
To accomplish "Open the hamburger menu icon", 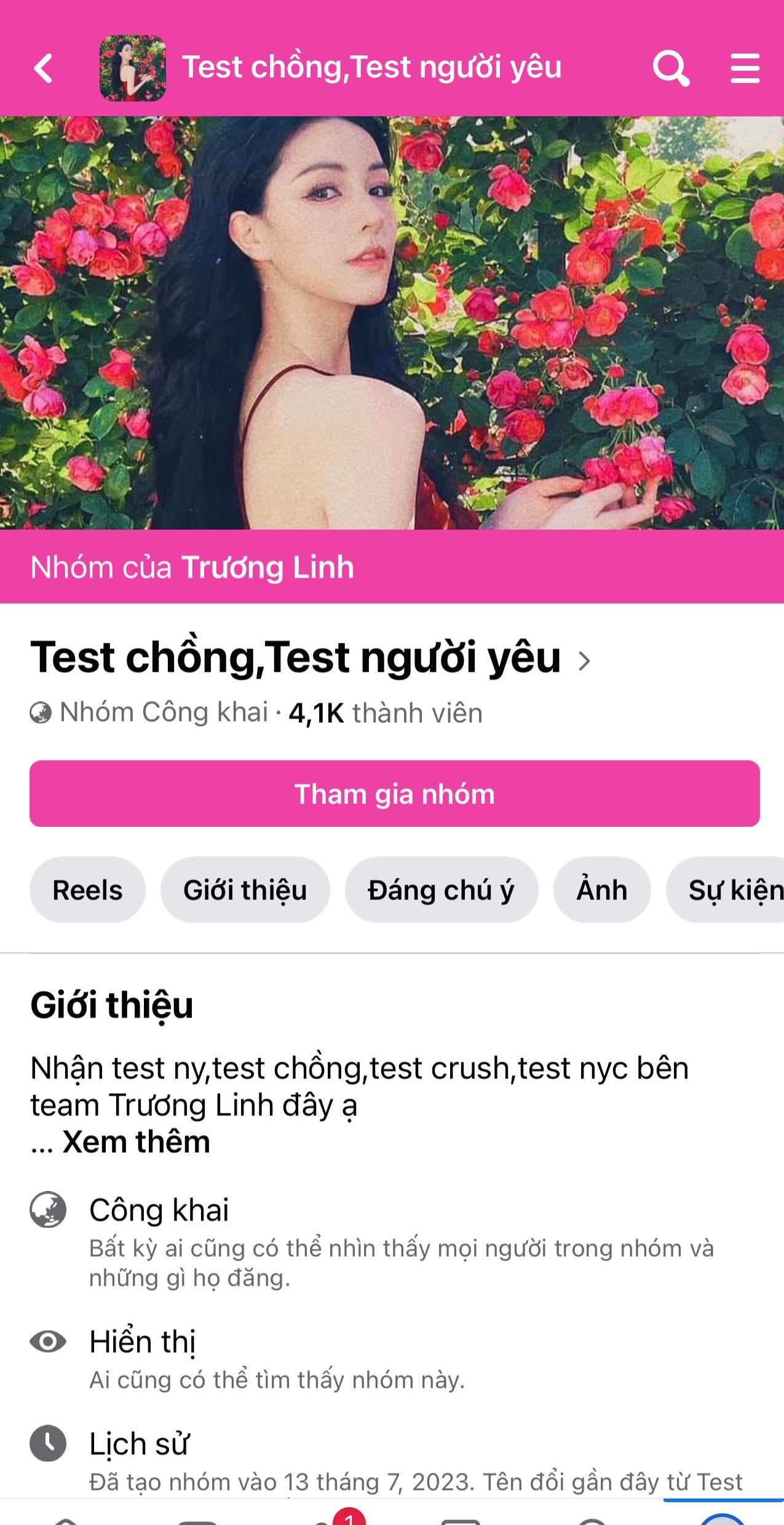I will pyautogui.click(x=745, y=68).
